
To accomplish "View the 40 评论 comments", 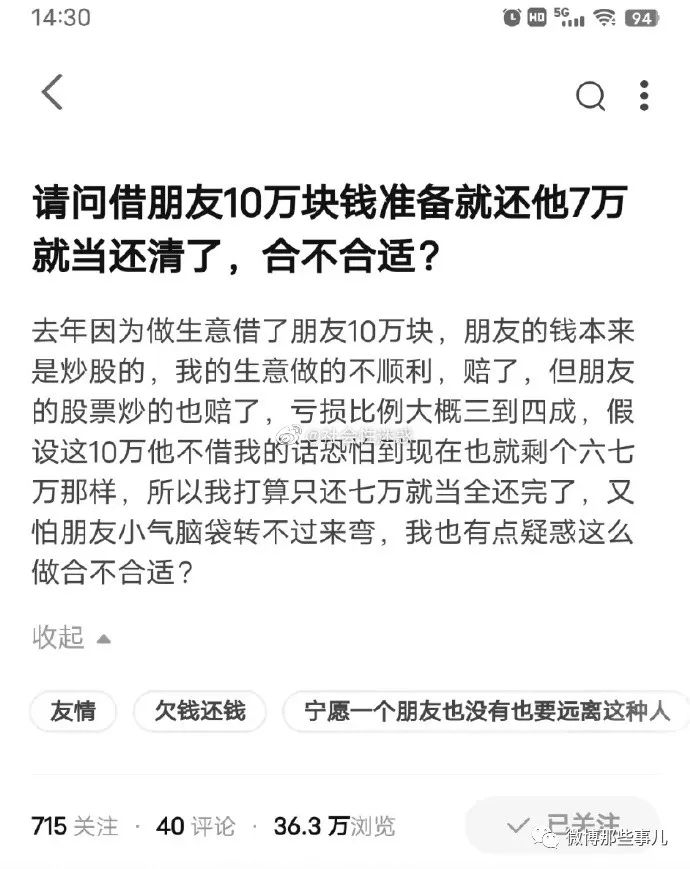I will click(x=196, y=826).
